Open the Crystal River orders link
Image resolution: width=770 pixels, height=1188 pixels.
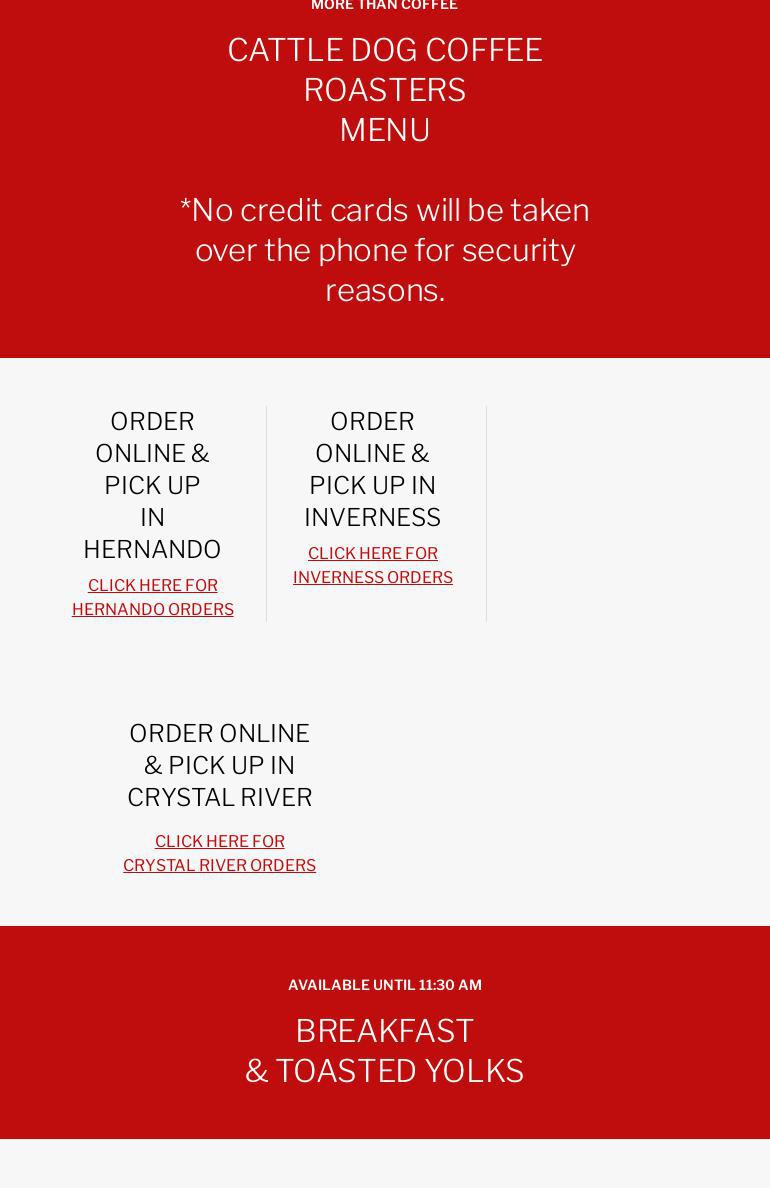click(x=219, y=853)
